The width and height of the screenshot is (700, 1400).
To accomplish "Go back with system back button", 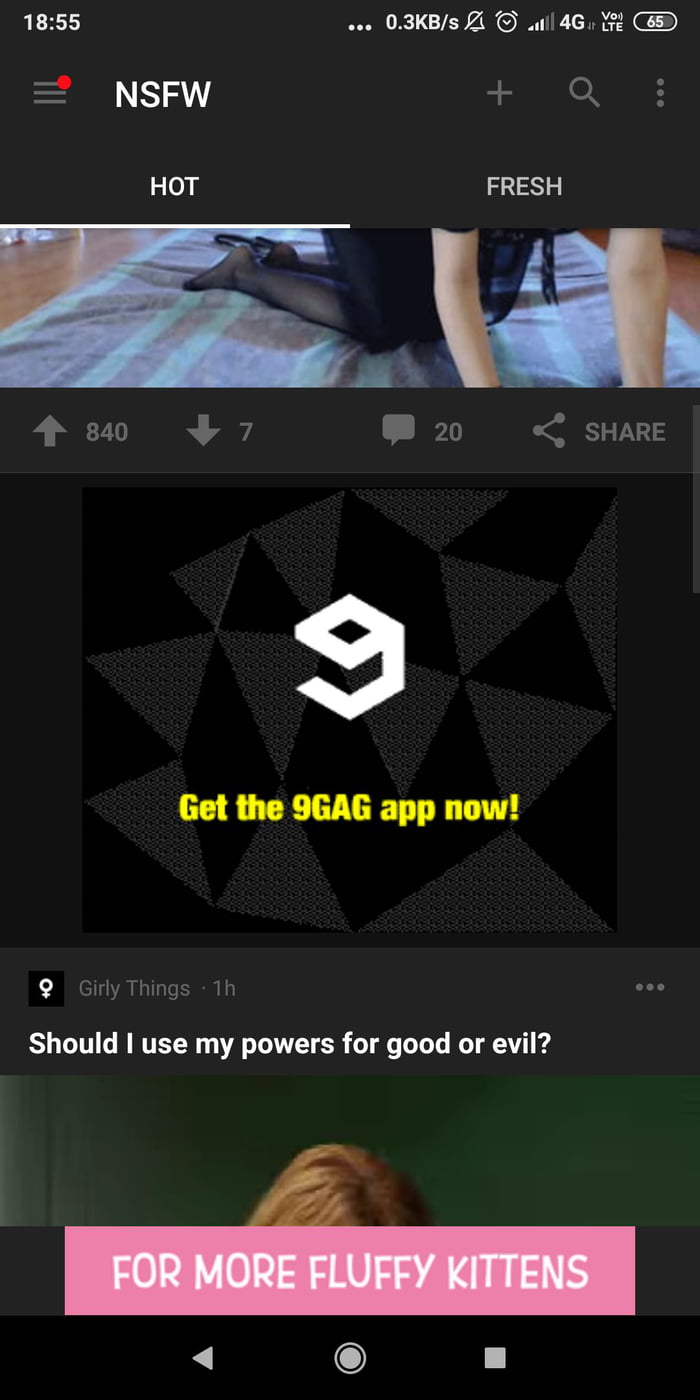I will 203,1357.
